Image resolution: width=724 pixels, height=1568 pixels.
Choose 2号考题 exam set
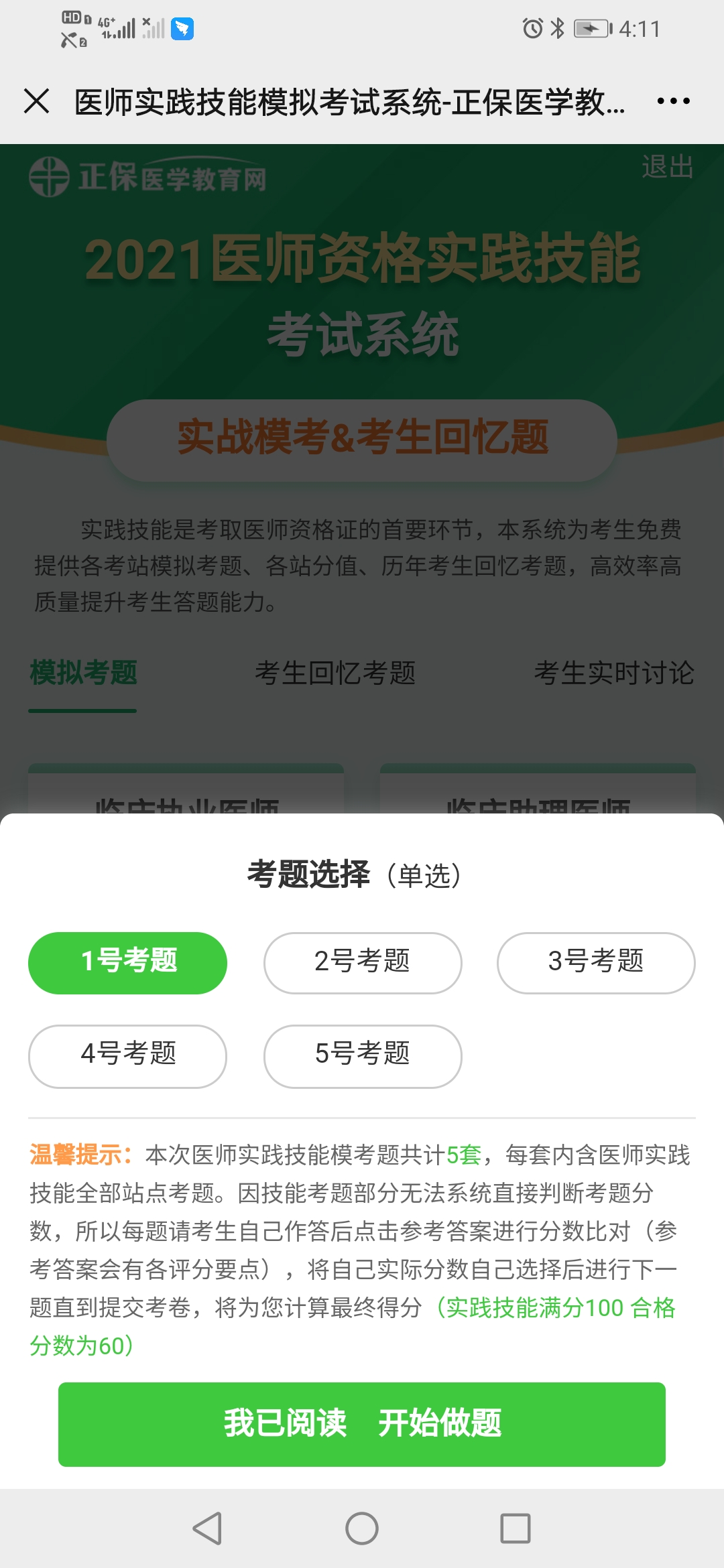(363, 962)
